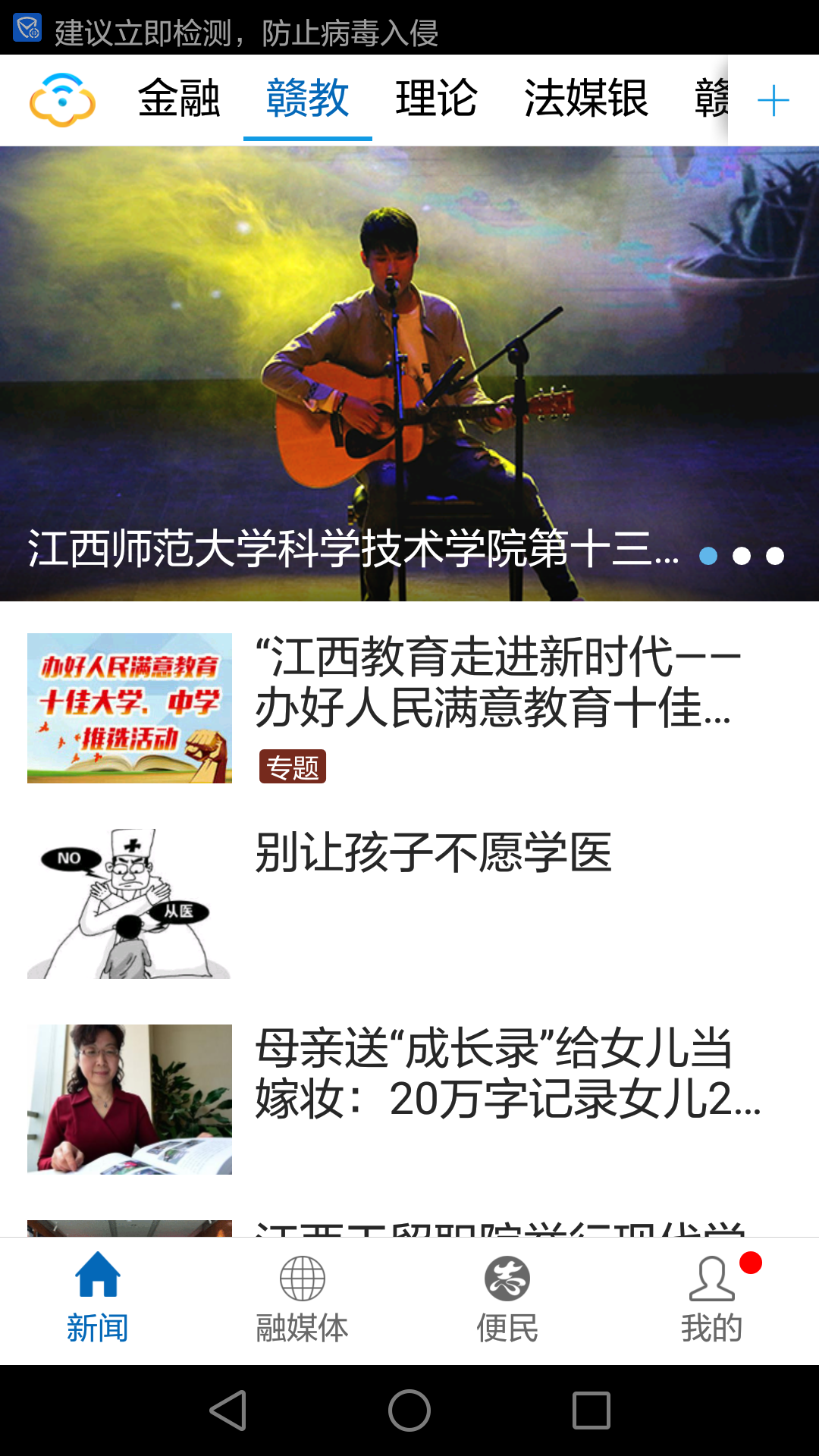Viewport: 819px width, 1456px height.
Task: Select the 赣教 channel tab
Action: tap(307, 99)
